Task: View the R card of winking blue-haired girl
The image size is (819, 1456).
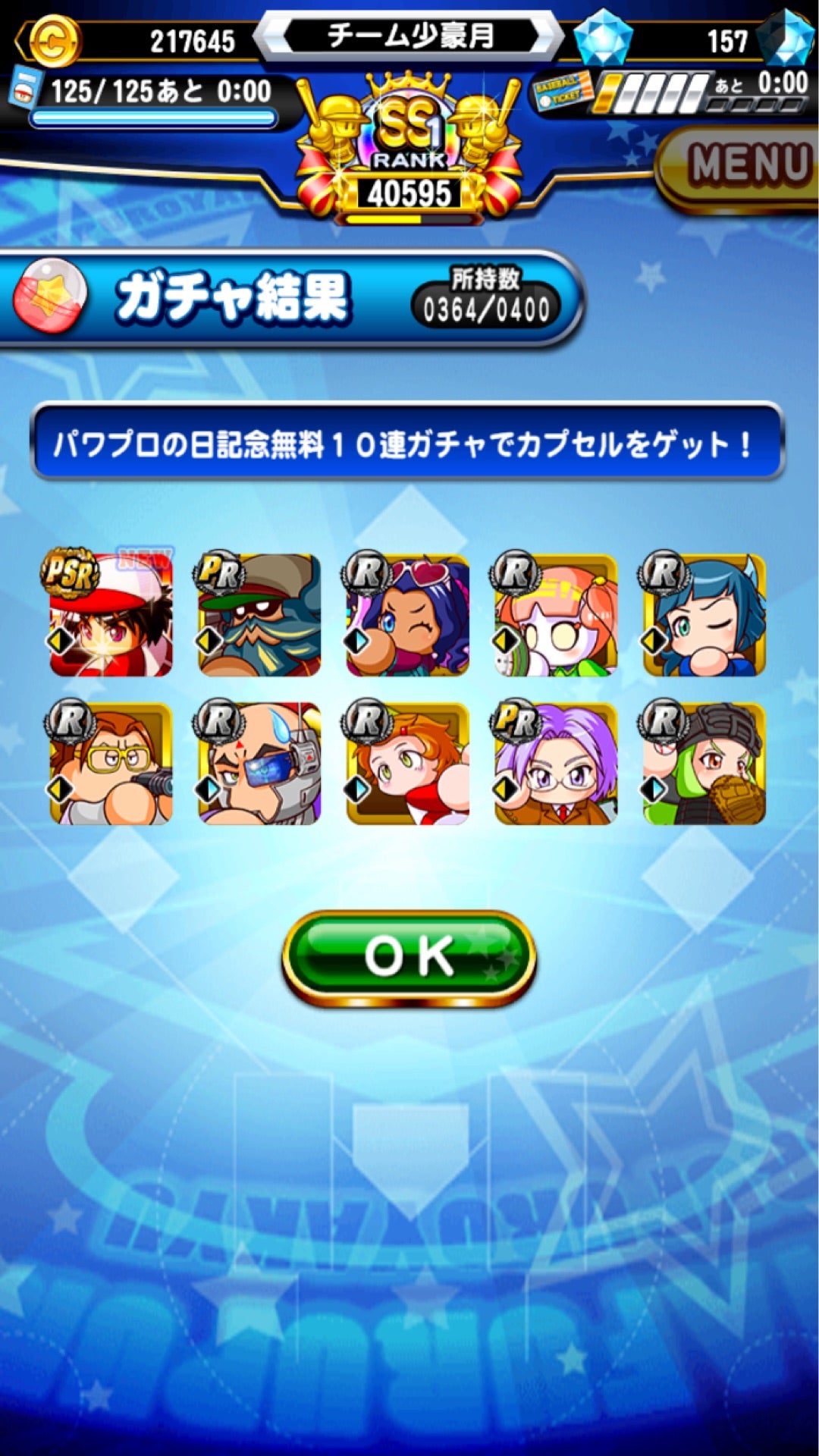Action: [704, 615]
